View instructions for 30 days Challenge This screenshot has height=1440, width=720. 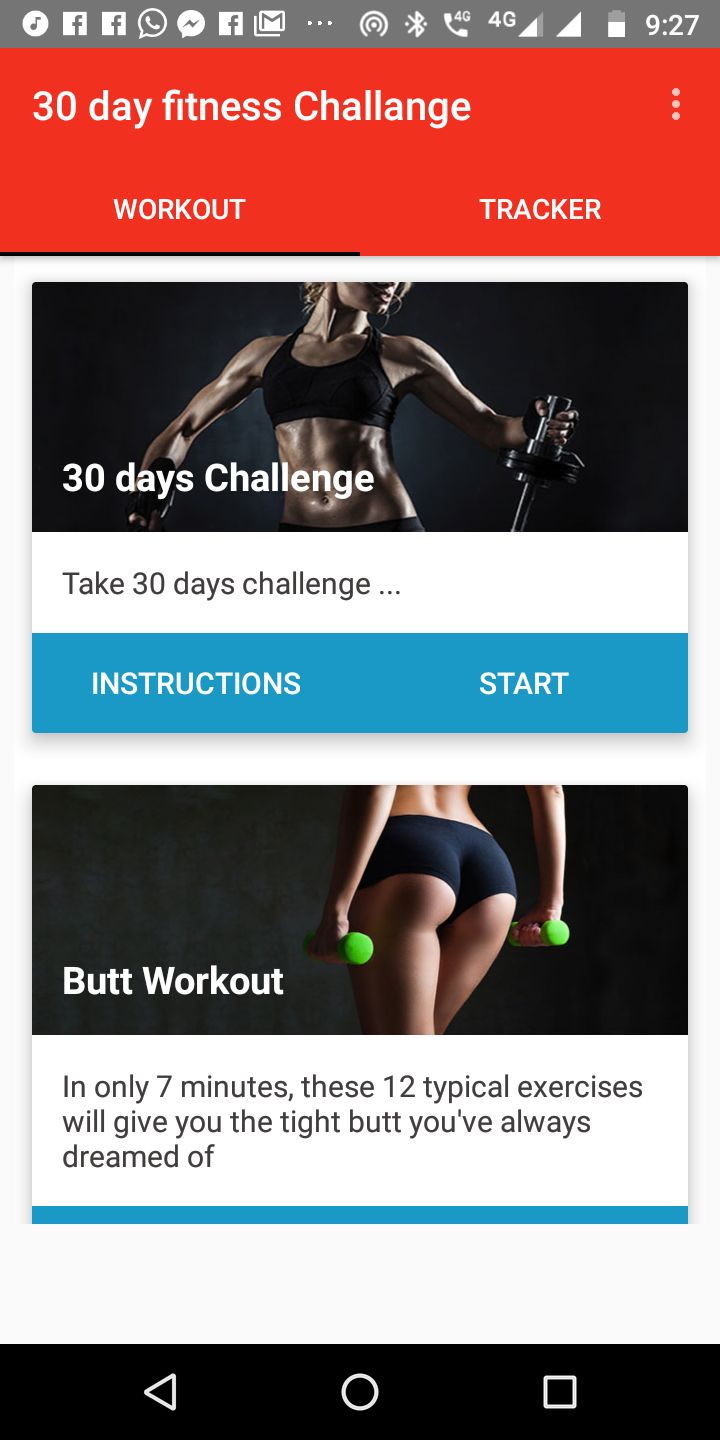click(x=196, y=683)
